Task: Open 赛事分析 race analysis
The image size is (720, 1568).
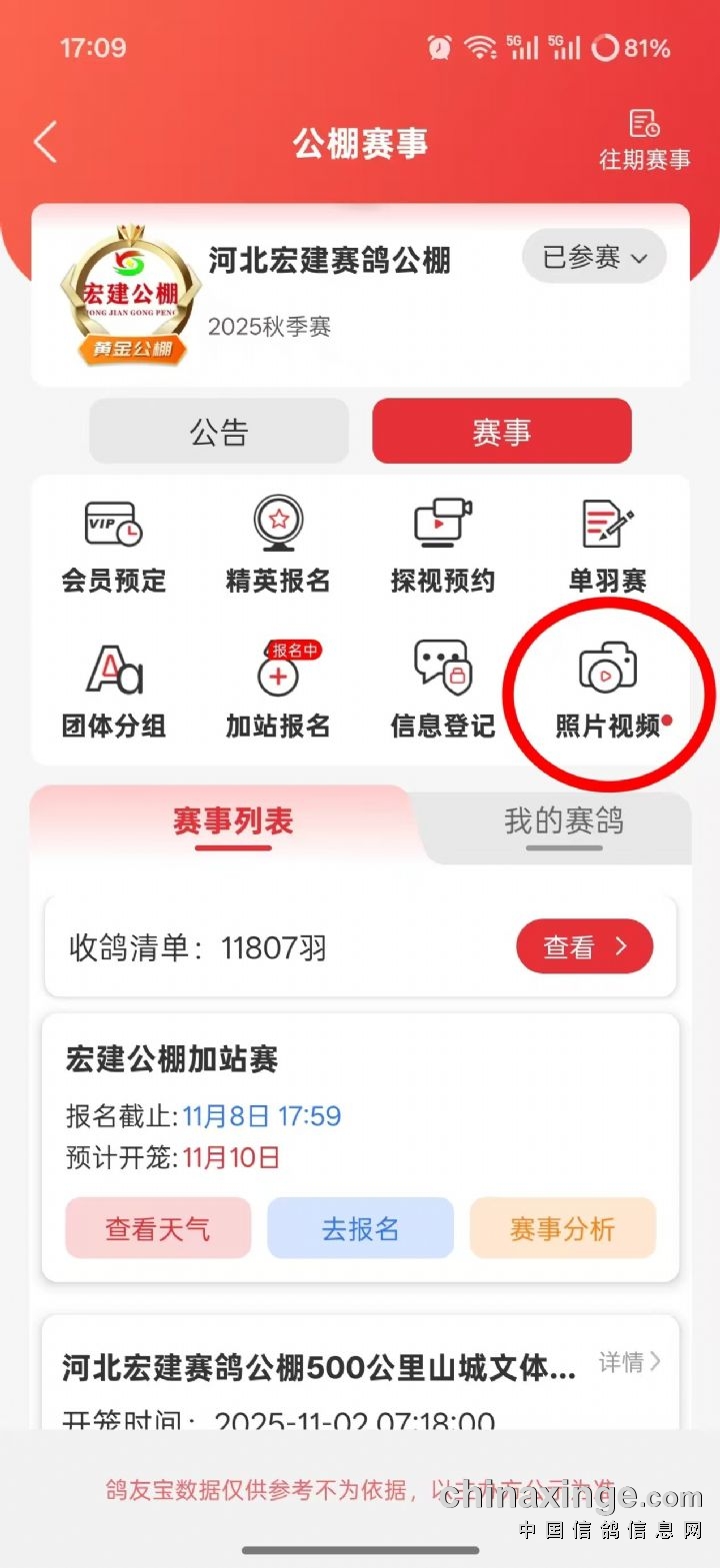Action: 562,1228
